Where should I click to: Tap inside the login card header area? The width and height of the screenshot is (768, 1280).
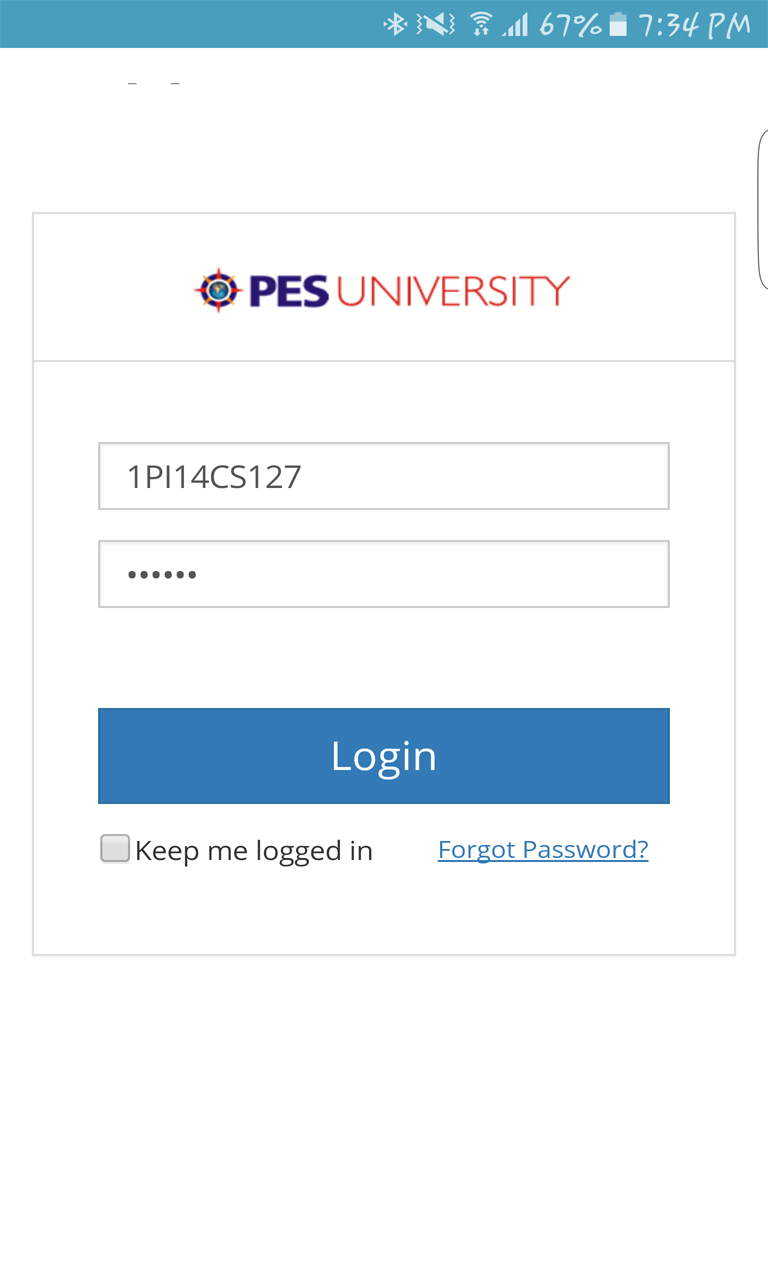pos(384,287)
